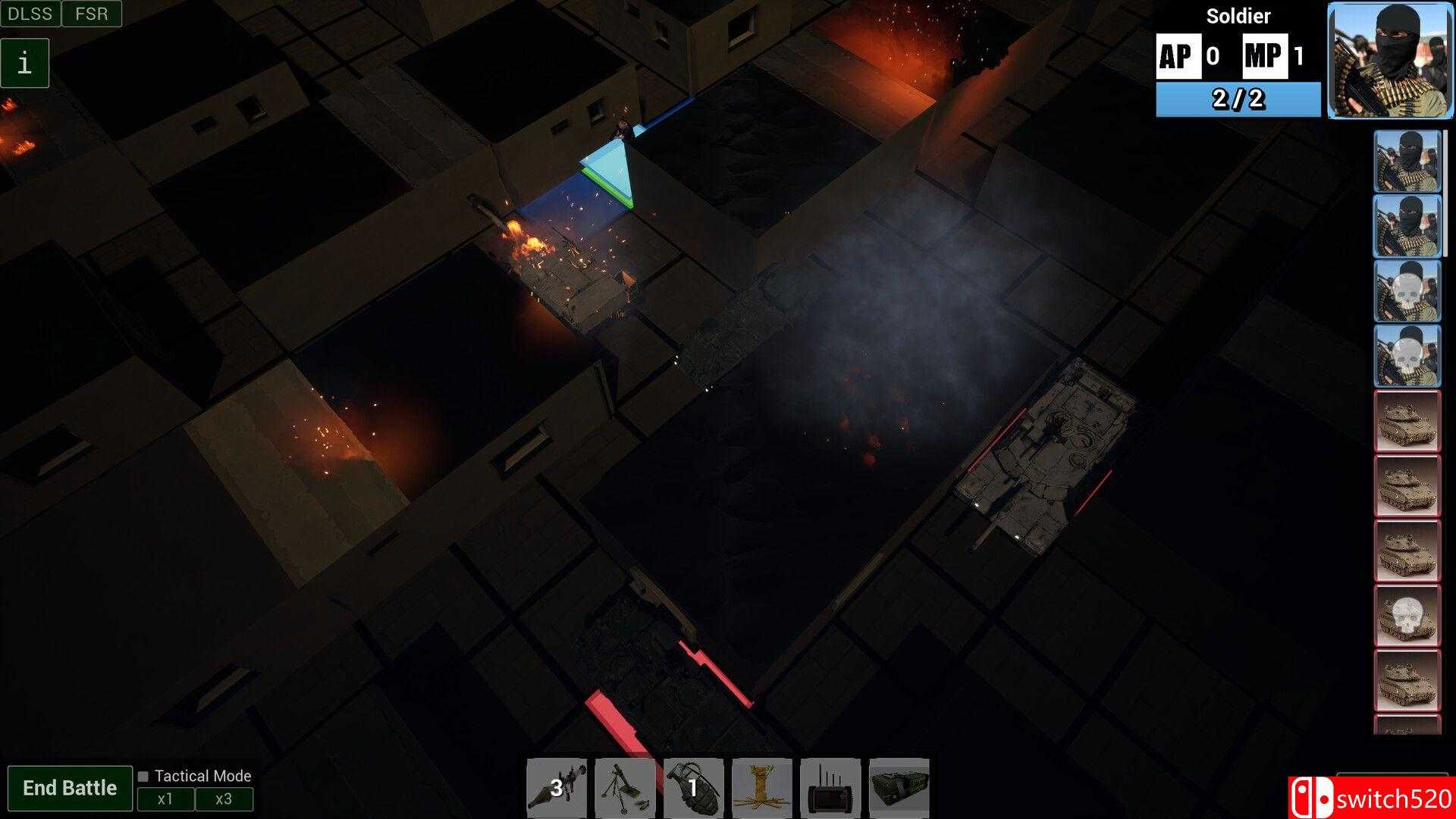Select the camouflage bundle item
Image resolution: width=1456 pixels, height=819 pixels.
click(899, 788)
